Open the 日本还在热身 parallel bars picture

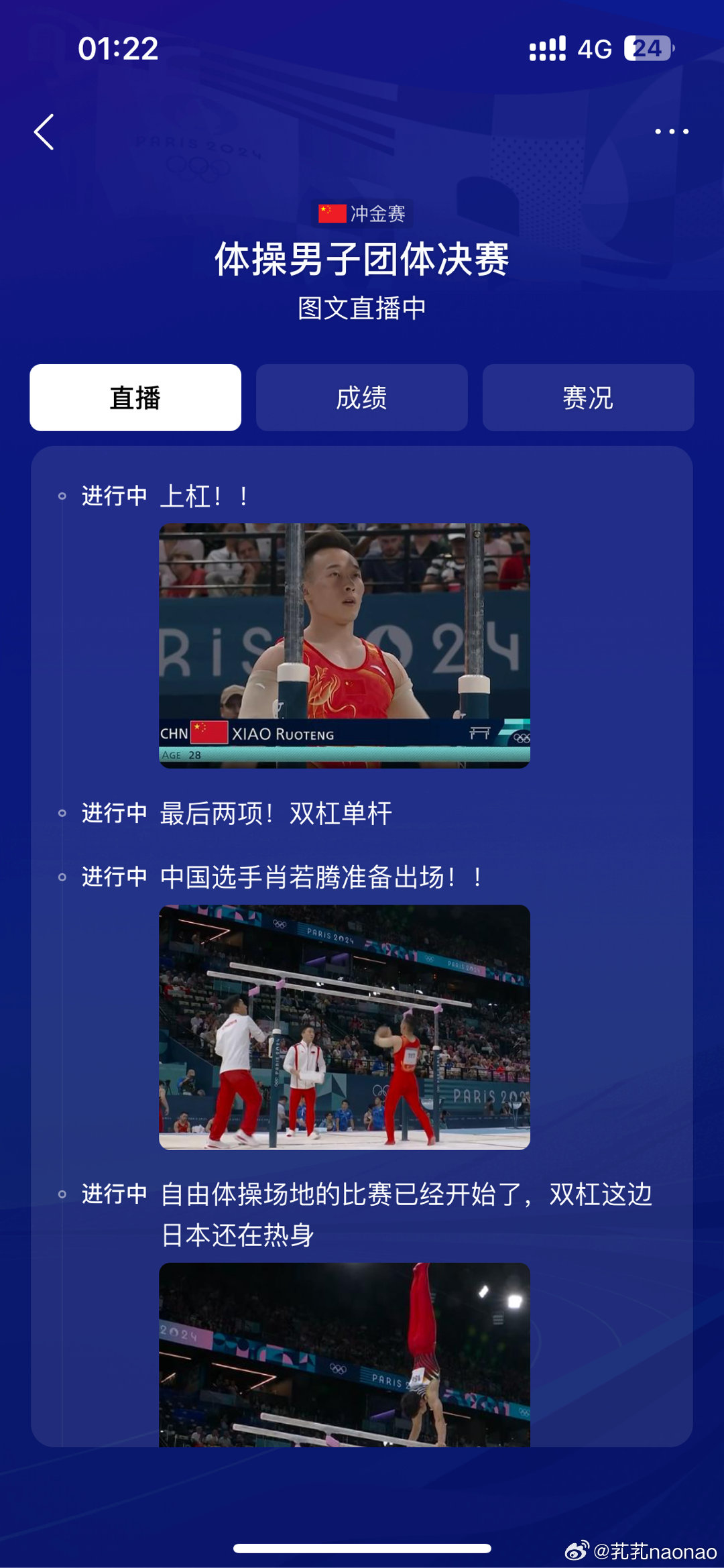click(344, 1353)
